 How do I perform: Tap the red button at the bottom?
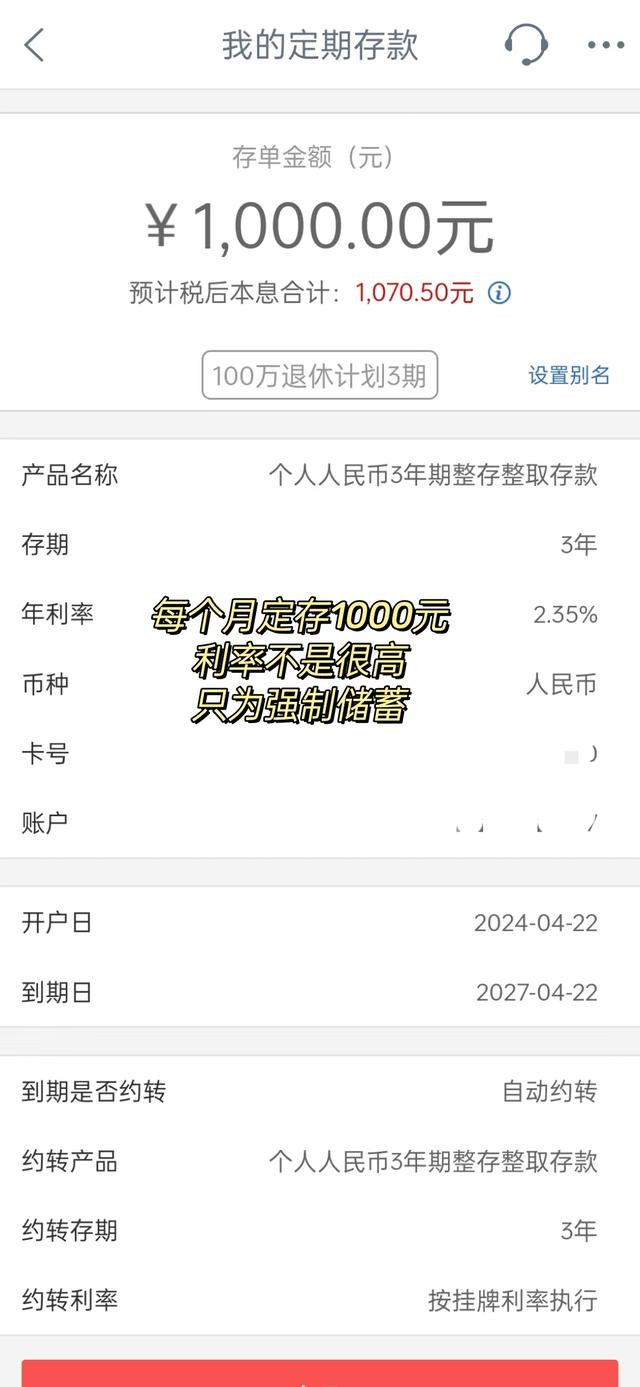[320, 1373]
